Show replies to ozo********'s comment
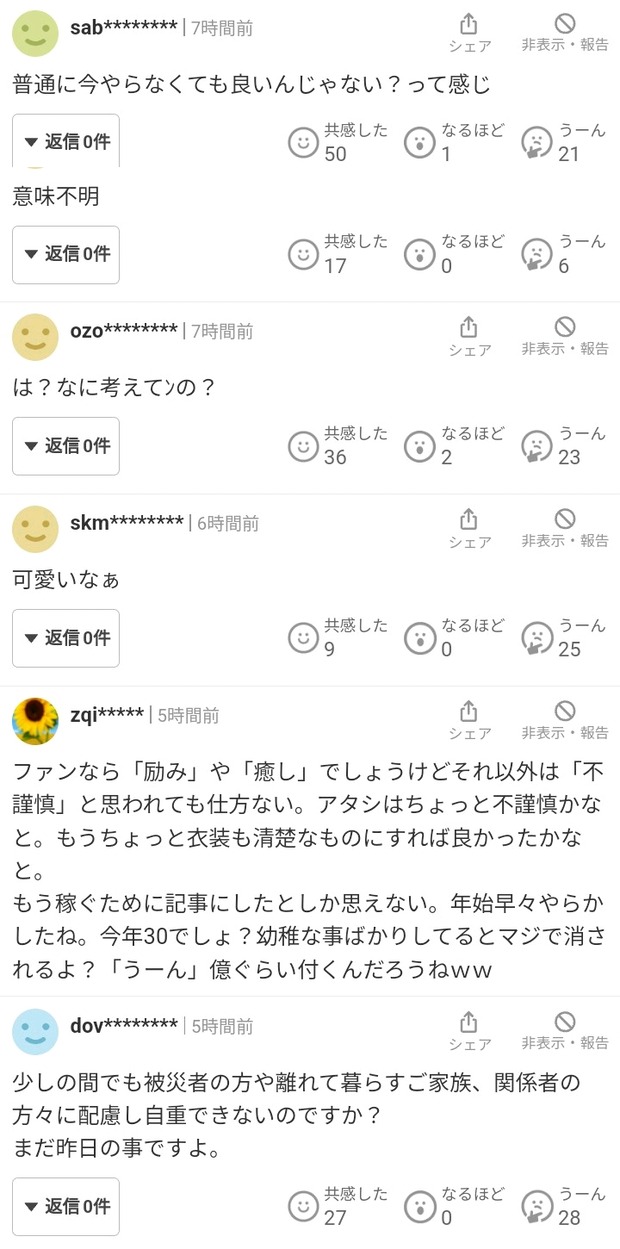 [x=66, y=446]
